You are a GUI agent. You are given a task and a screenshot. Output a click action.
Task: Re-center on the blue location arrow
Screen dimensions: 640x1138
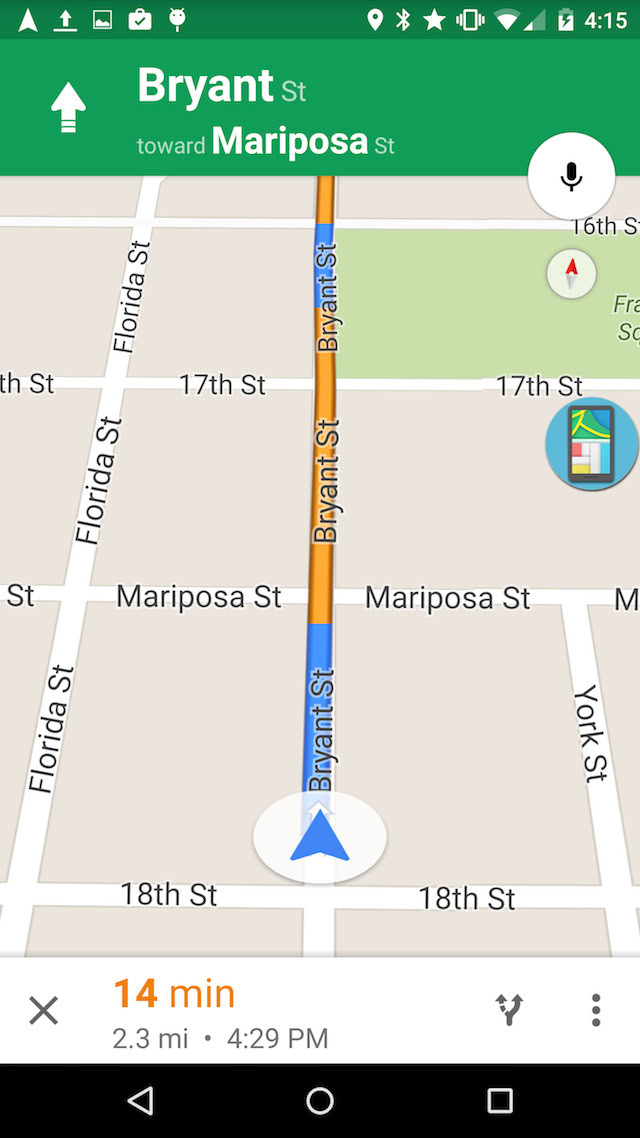point(320,836)
